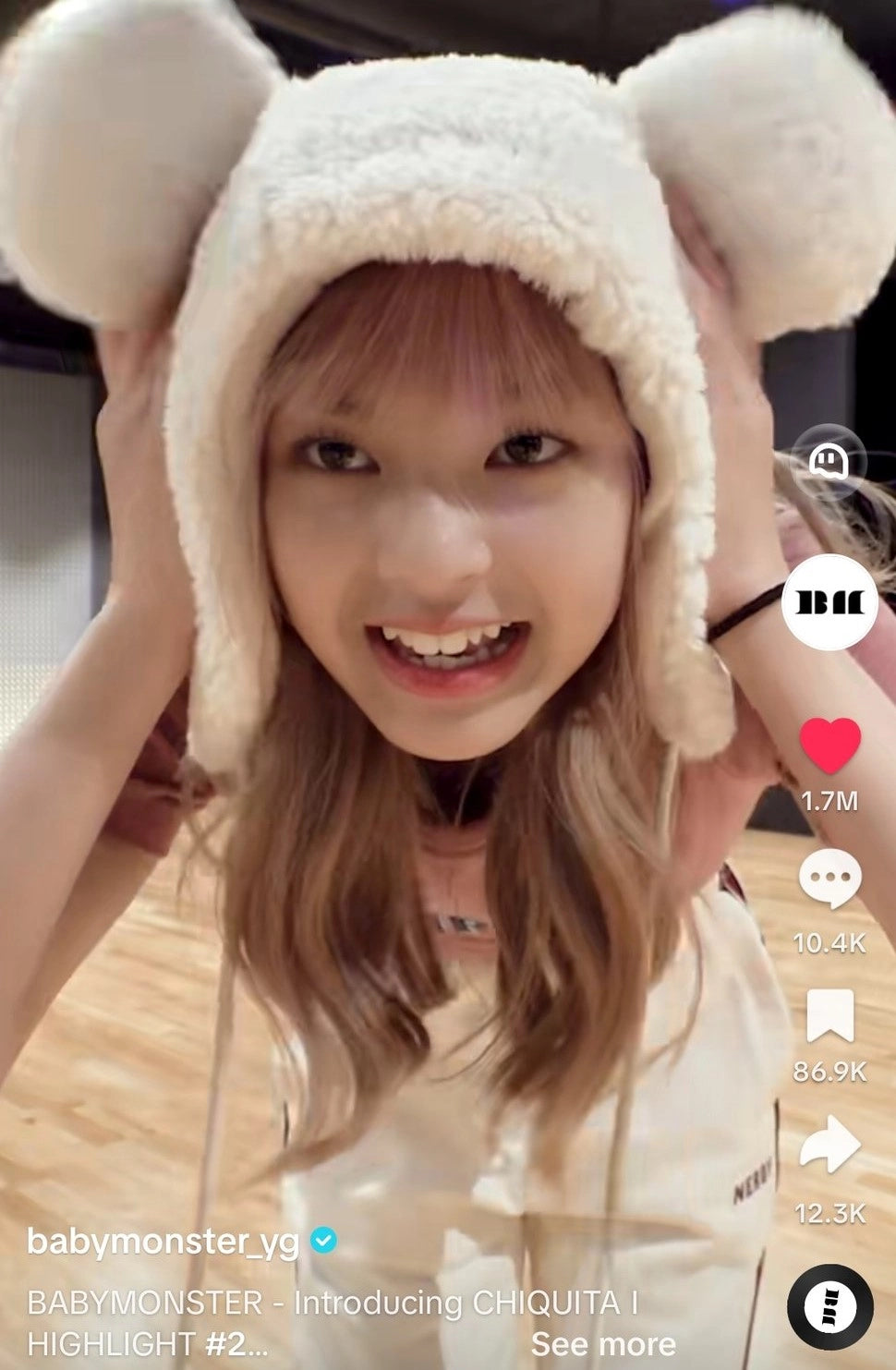Viewport: 896px width, 1370px height.
Task: Open the spinning sound disc
Action: point(829,1307)
